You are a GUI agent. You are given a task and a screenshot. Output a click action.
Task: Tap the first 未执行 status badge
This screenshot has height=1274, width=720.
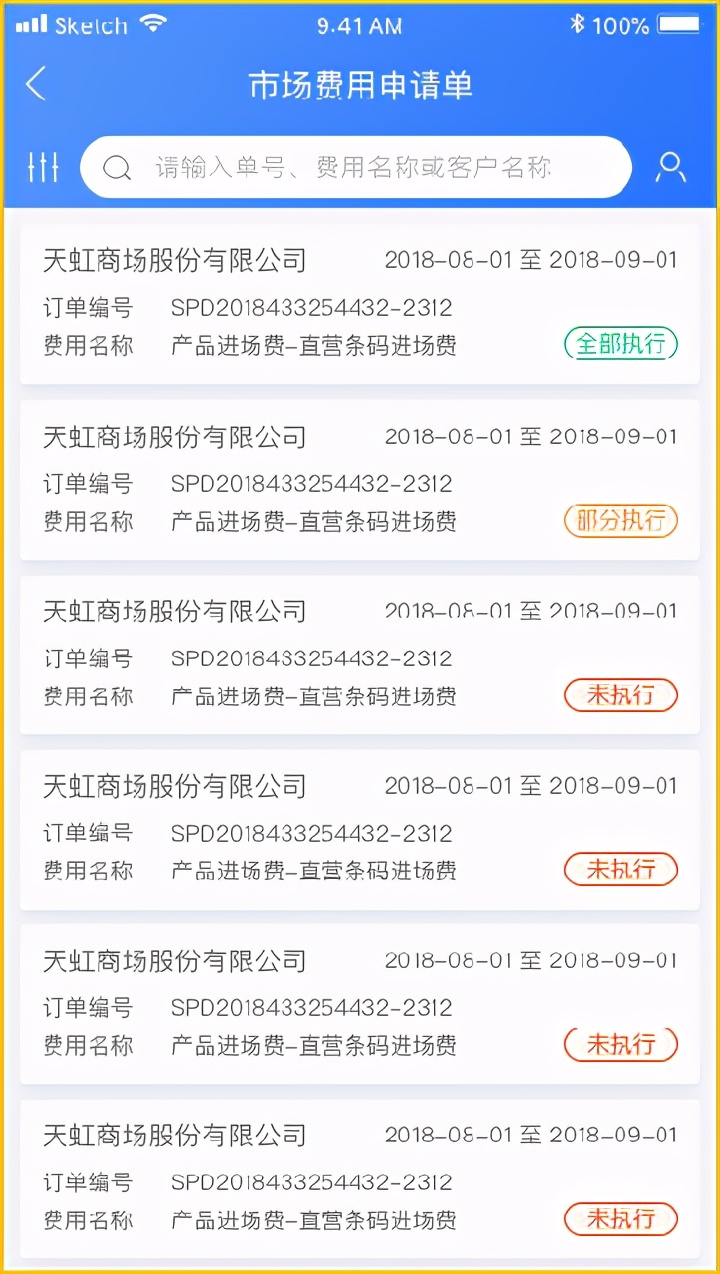coord(620,695)
